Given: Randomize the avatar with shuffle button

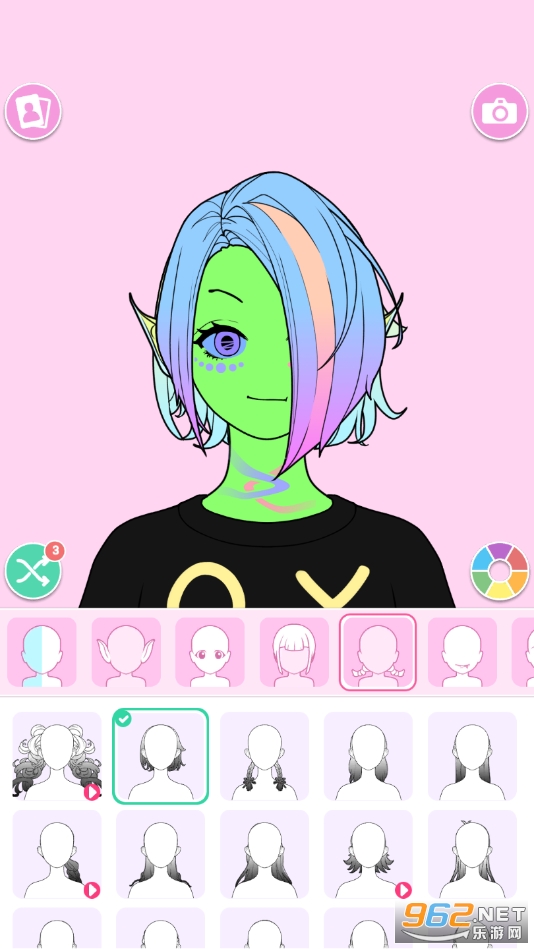Looking at the screenshot, I should [x=33, y=571].
